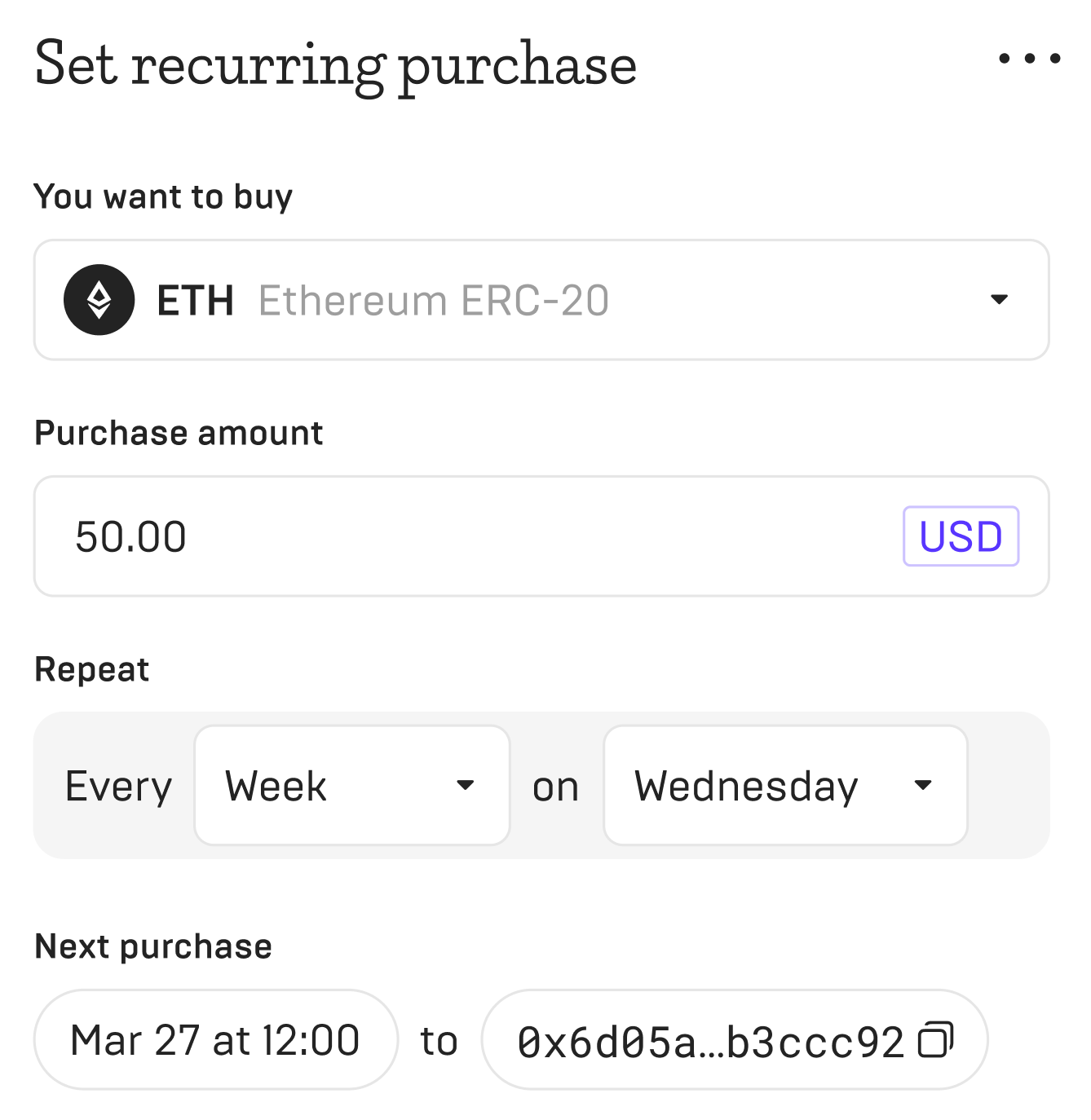Click the asset selector caret arrow

click(x=999, y=299)
